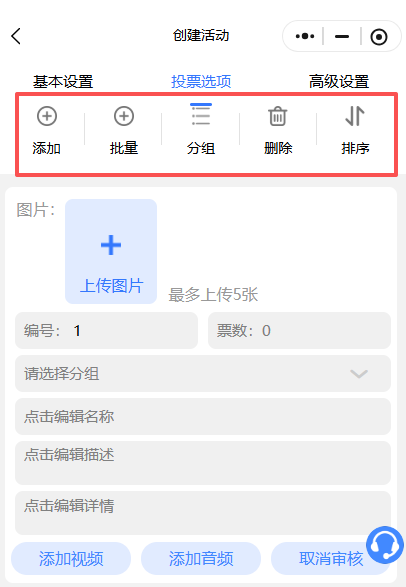Tap the 点击编辑描述 field
This screenshot has height=587, width=406.
203,463
